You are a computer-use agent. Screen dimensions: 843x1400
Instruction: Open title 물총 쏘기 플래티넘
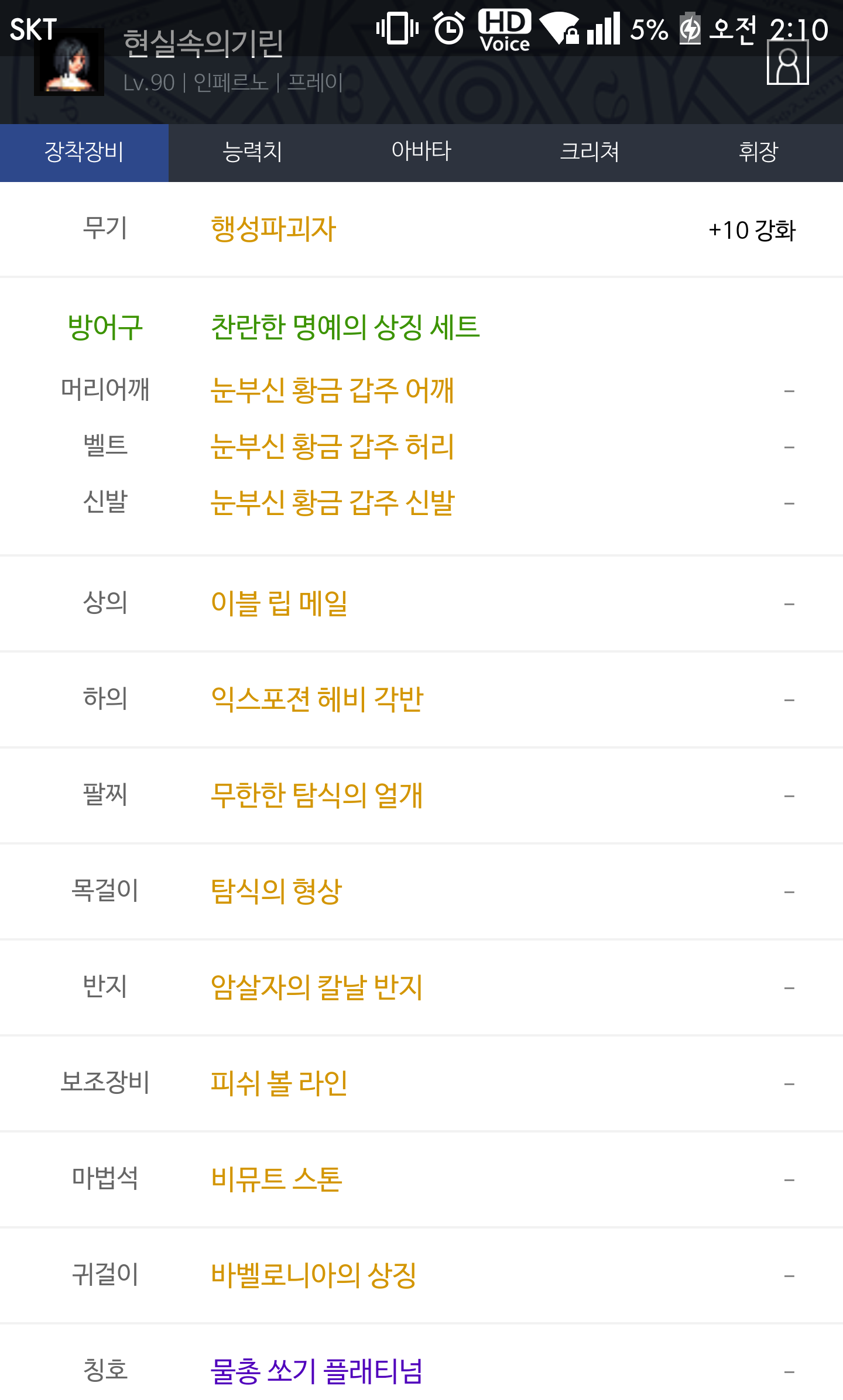pos(317,1371)
